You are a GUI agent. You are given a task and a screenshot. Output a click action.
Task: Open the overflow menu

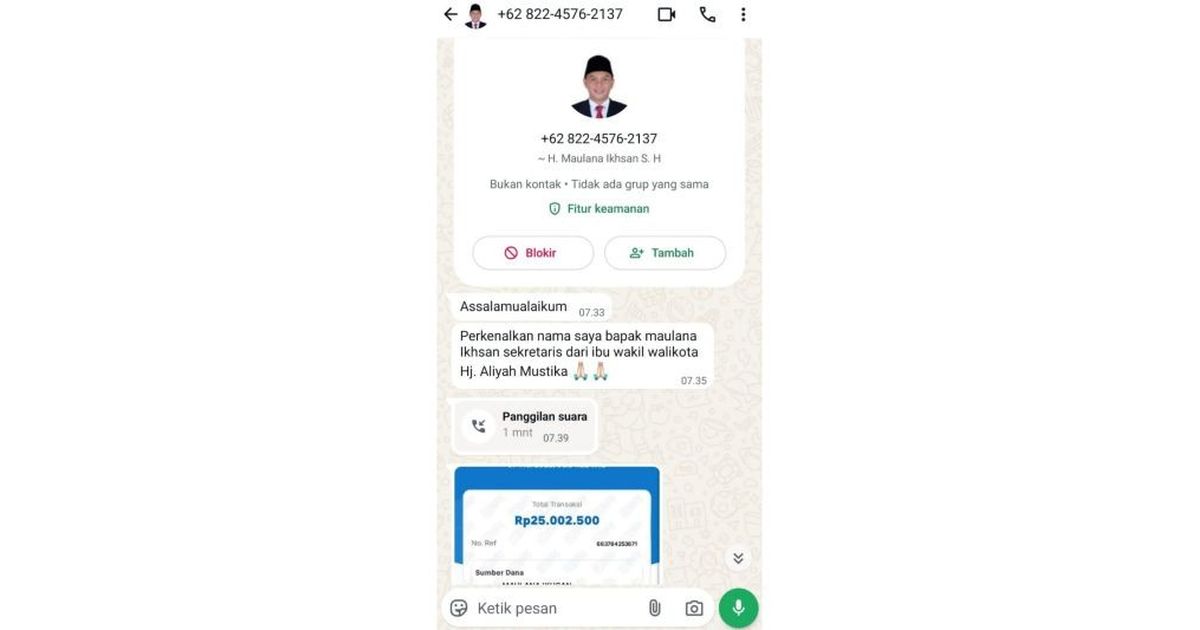[742, 14]
